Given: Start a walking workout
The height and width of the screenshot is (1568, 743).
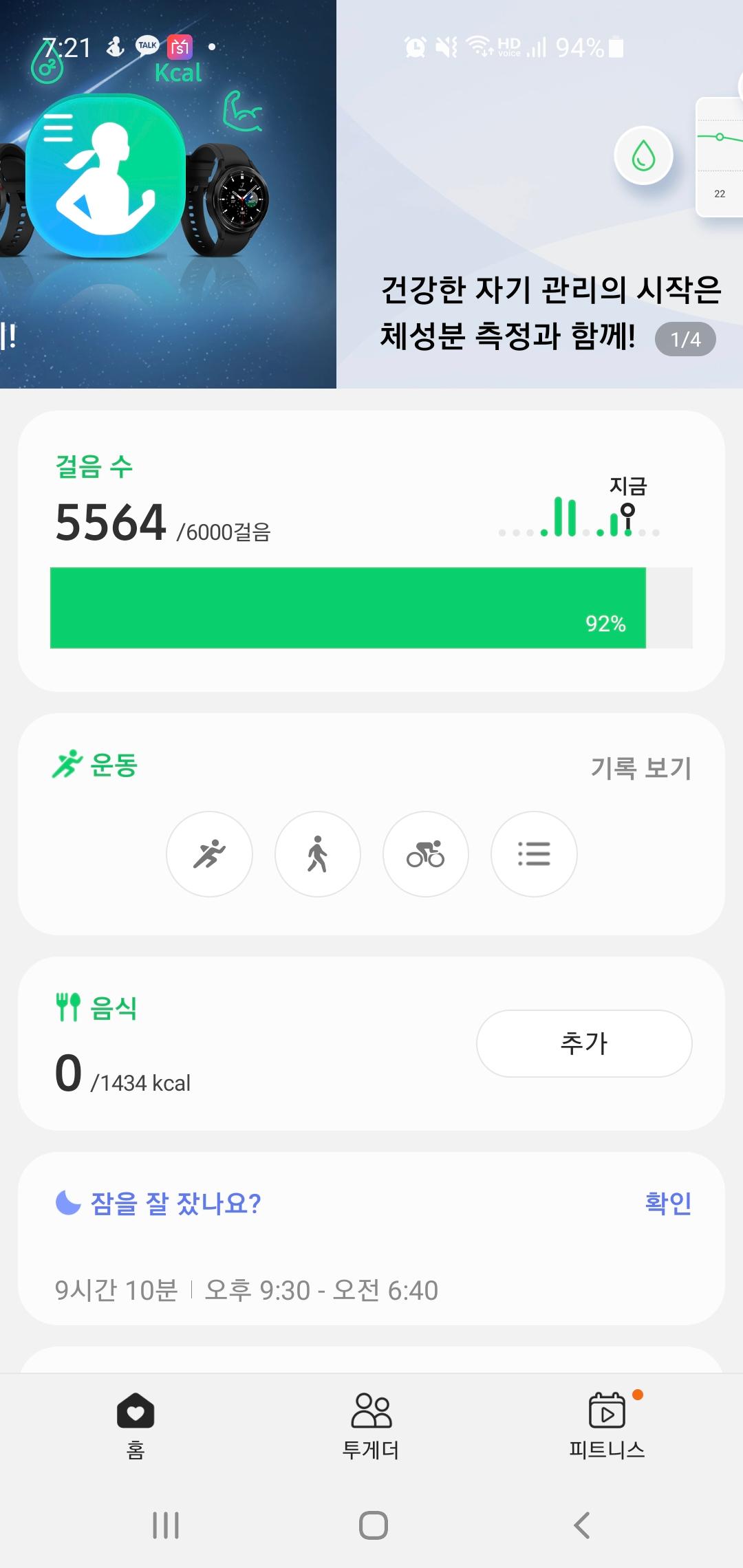Looking at the screenshot, I should [x=317, y=854].
